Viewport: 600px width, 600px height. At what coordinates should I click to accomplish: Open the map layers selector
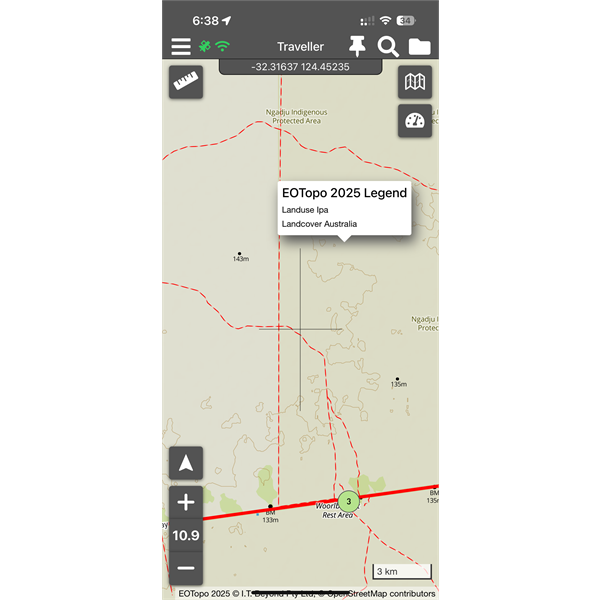[415, 82]
